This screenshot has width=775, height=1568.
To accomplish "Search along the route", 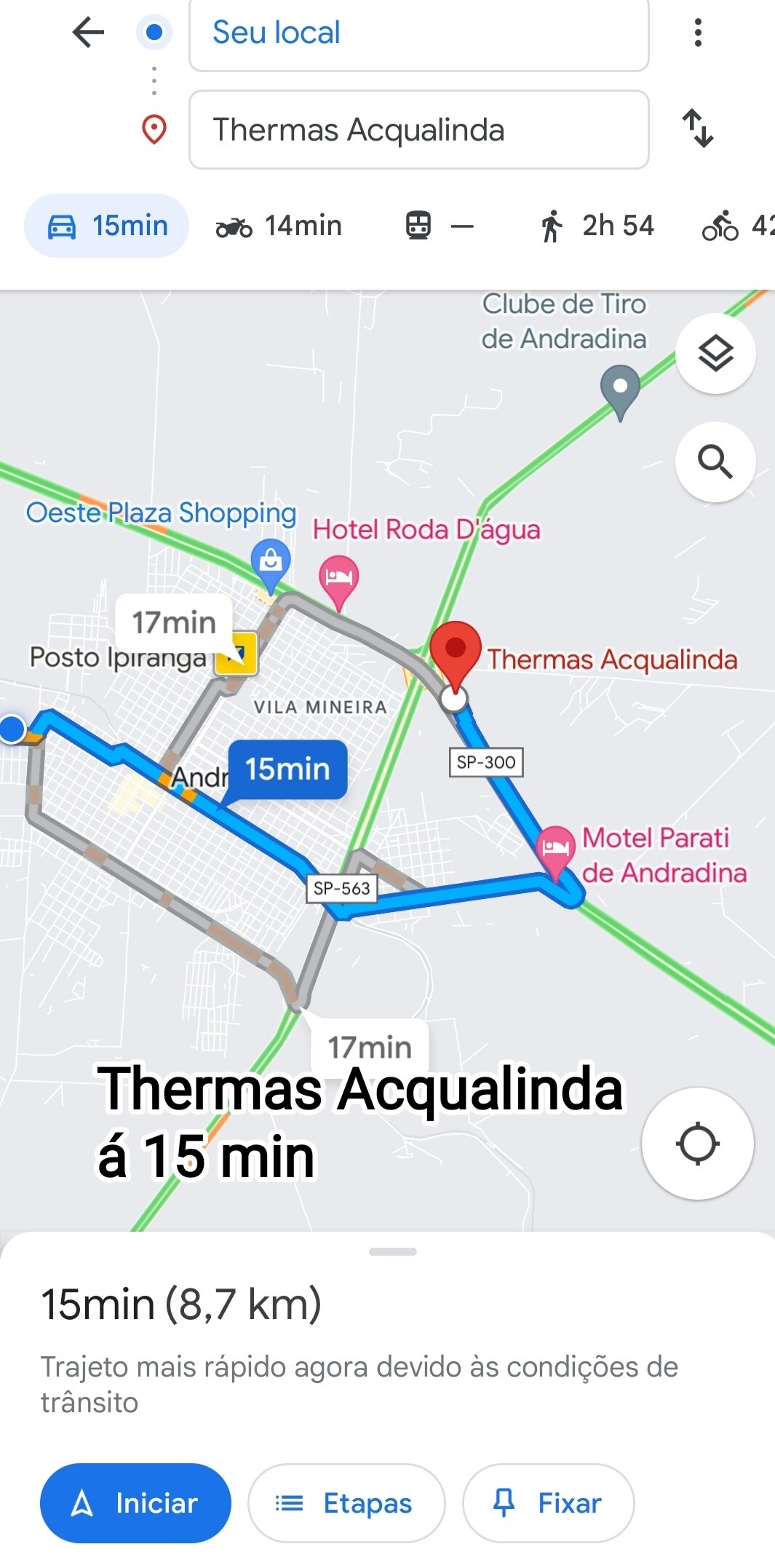I will click(x=715, y=462).
